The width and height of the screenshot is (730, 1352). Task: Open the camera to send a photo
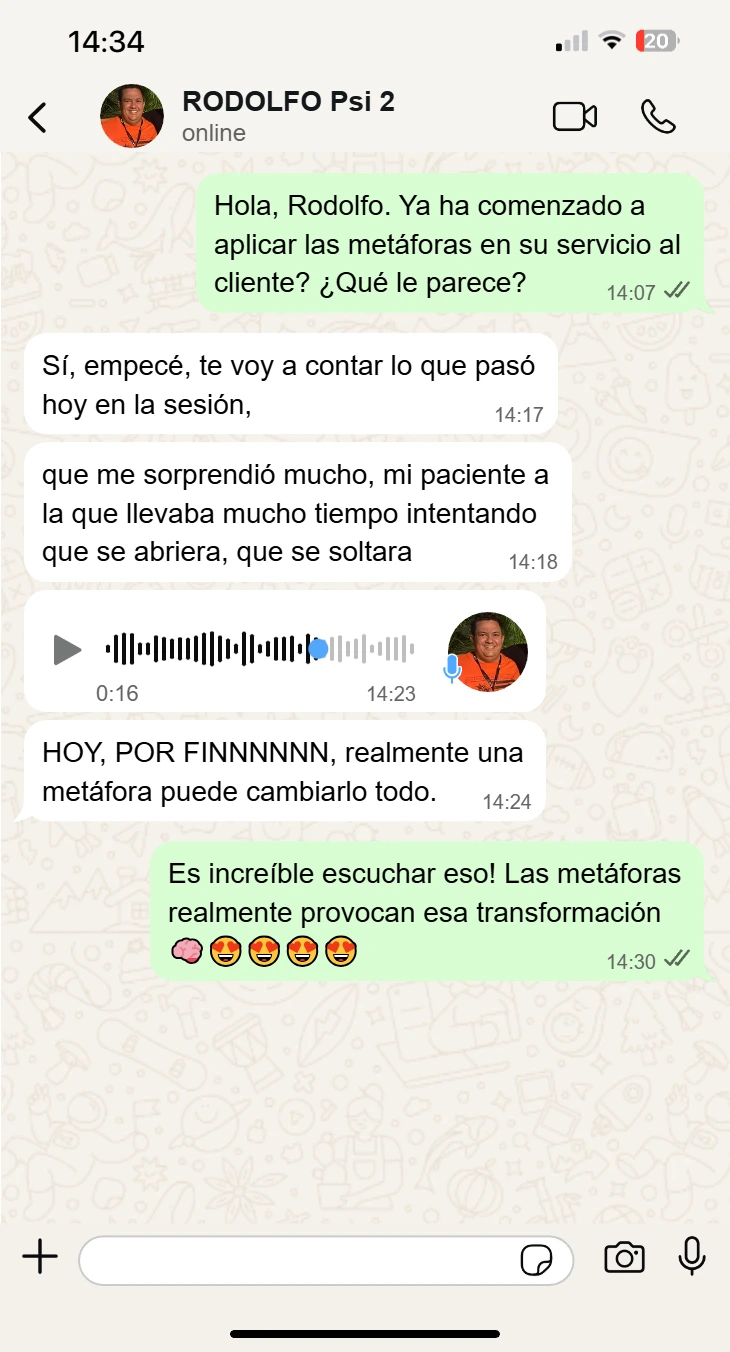pos(624,1258)
